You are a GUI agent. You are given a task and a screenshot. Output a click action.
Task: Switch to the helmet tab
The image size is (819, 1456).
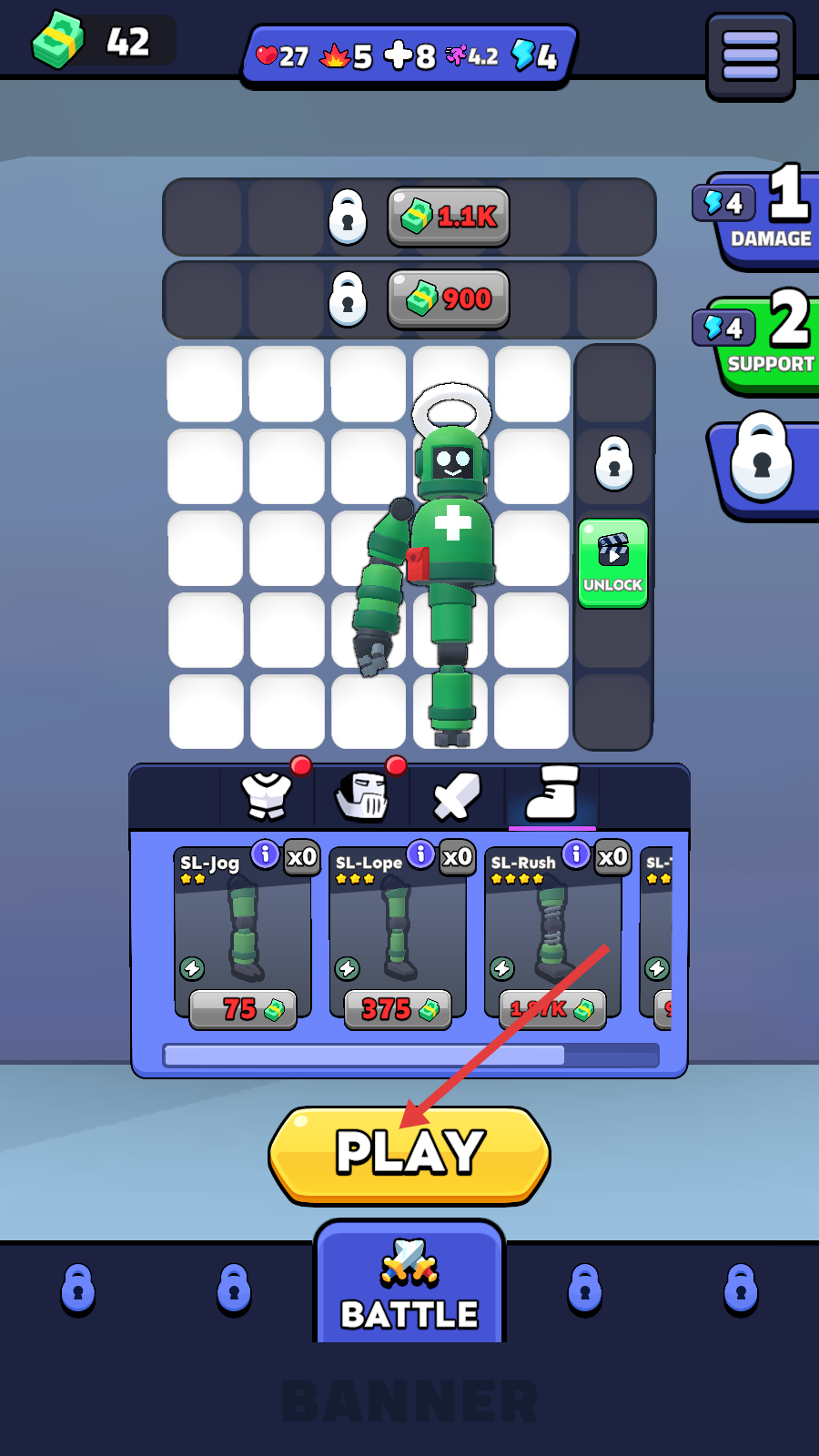362,795
